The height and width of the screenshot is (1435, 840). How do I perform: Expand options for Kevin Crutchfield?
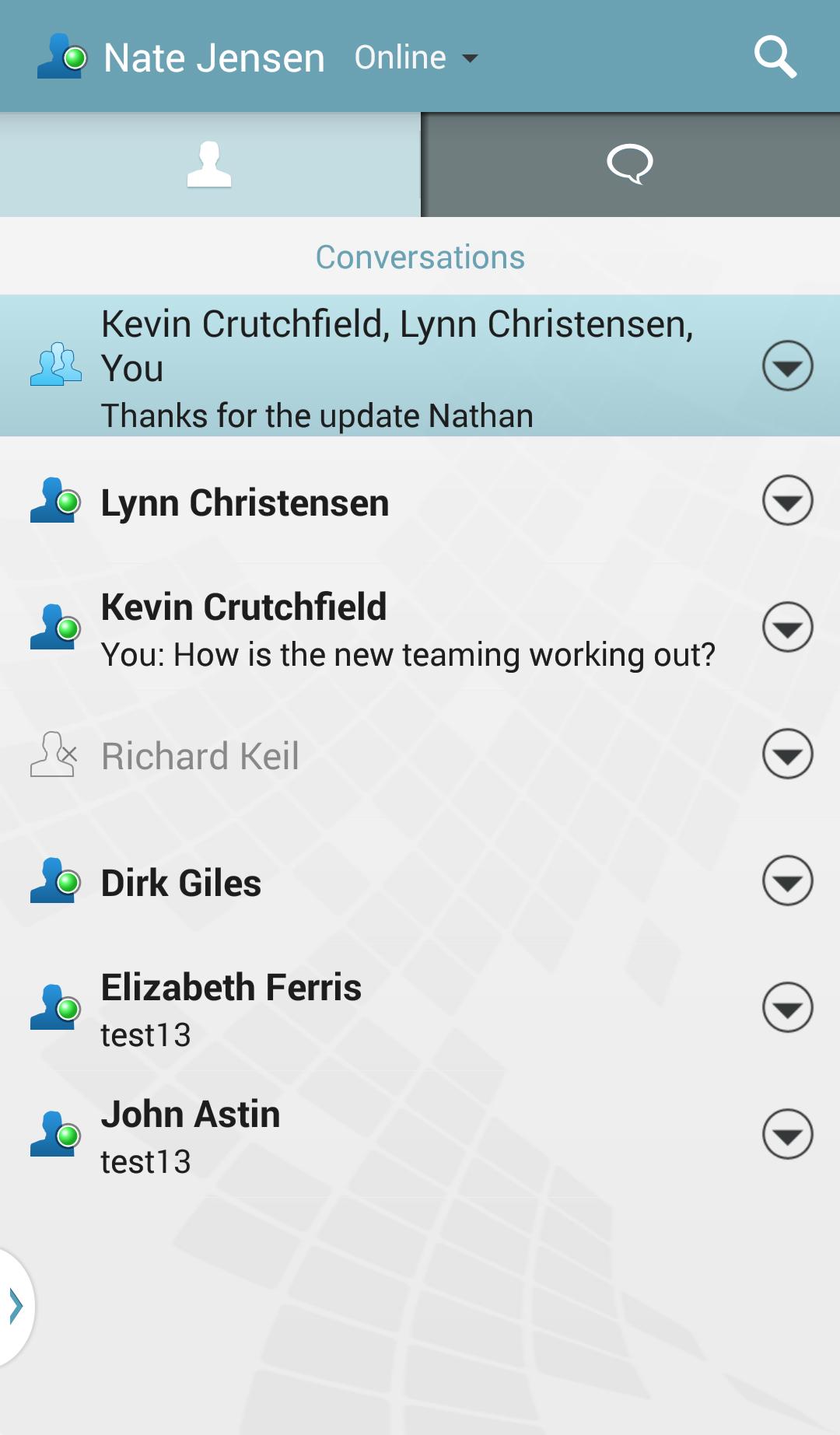click(x=787, y=627)
